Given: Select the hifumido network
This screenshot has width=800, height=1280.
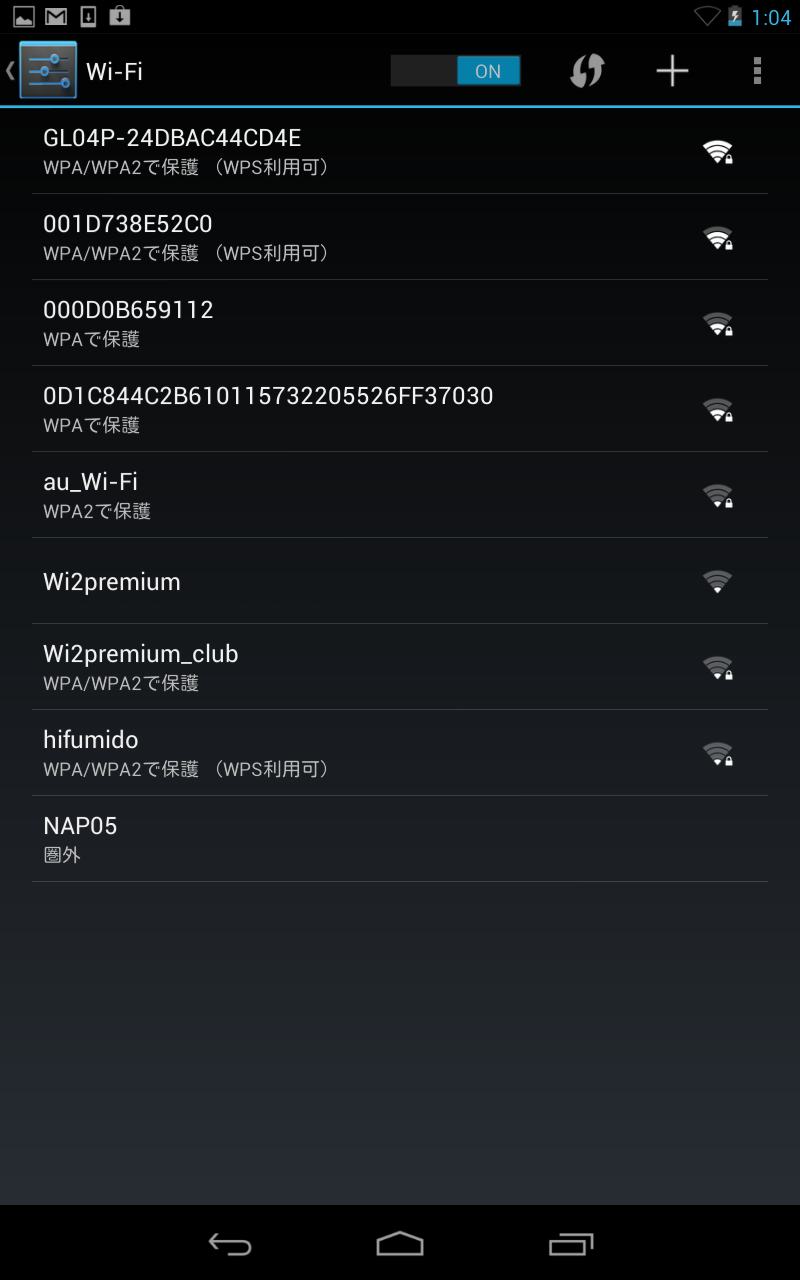Looking at the screenshot, I should point(400,753).
